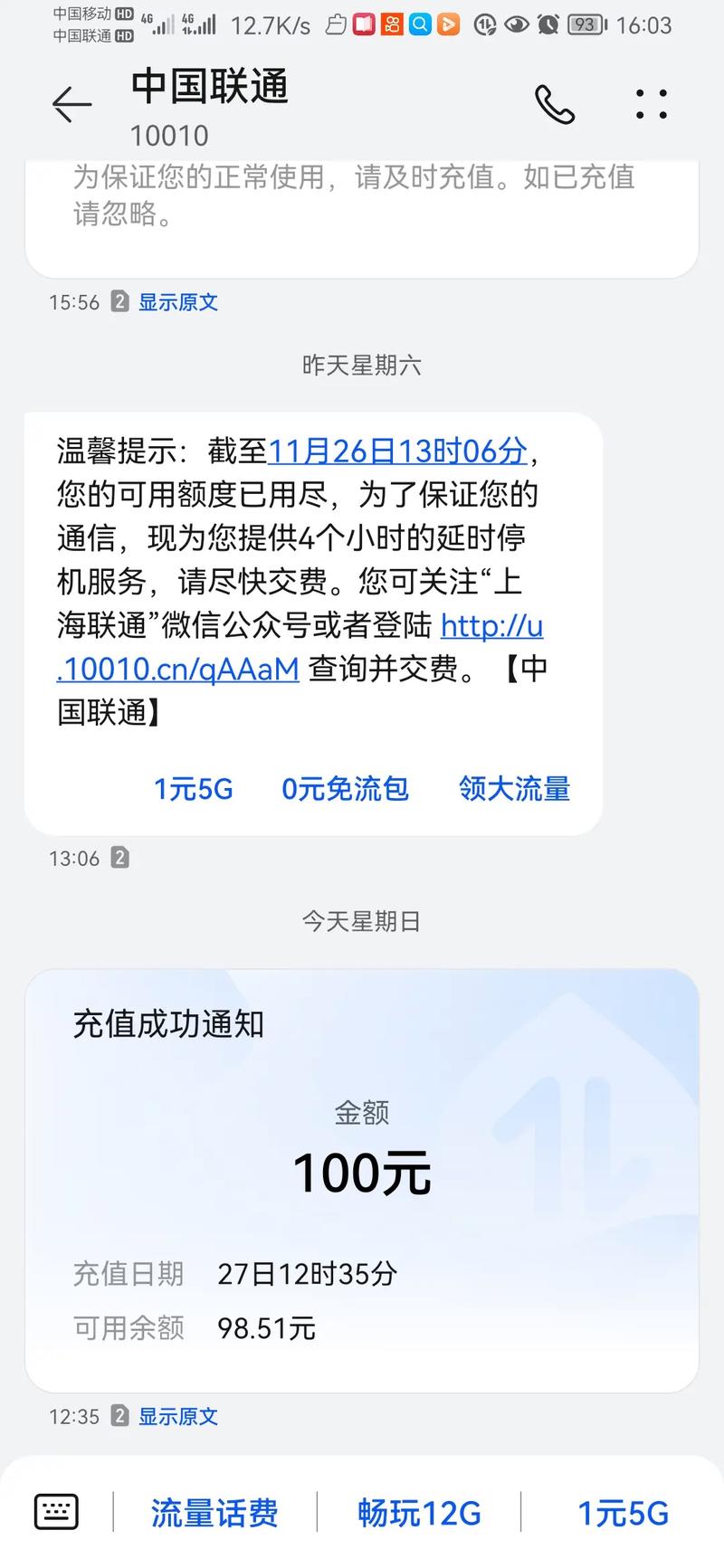Select the 0元免流包 option
Viewport: 724px width, 1568px height.
(345, 788)
